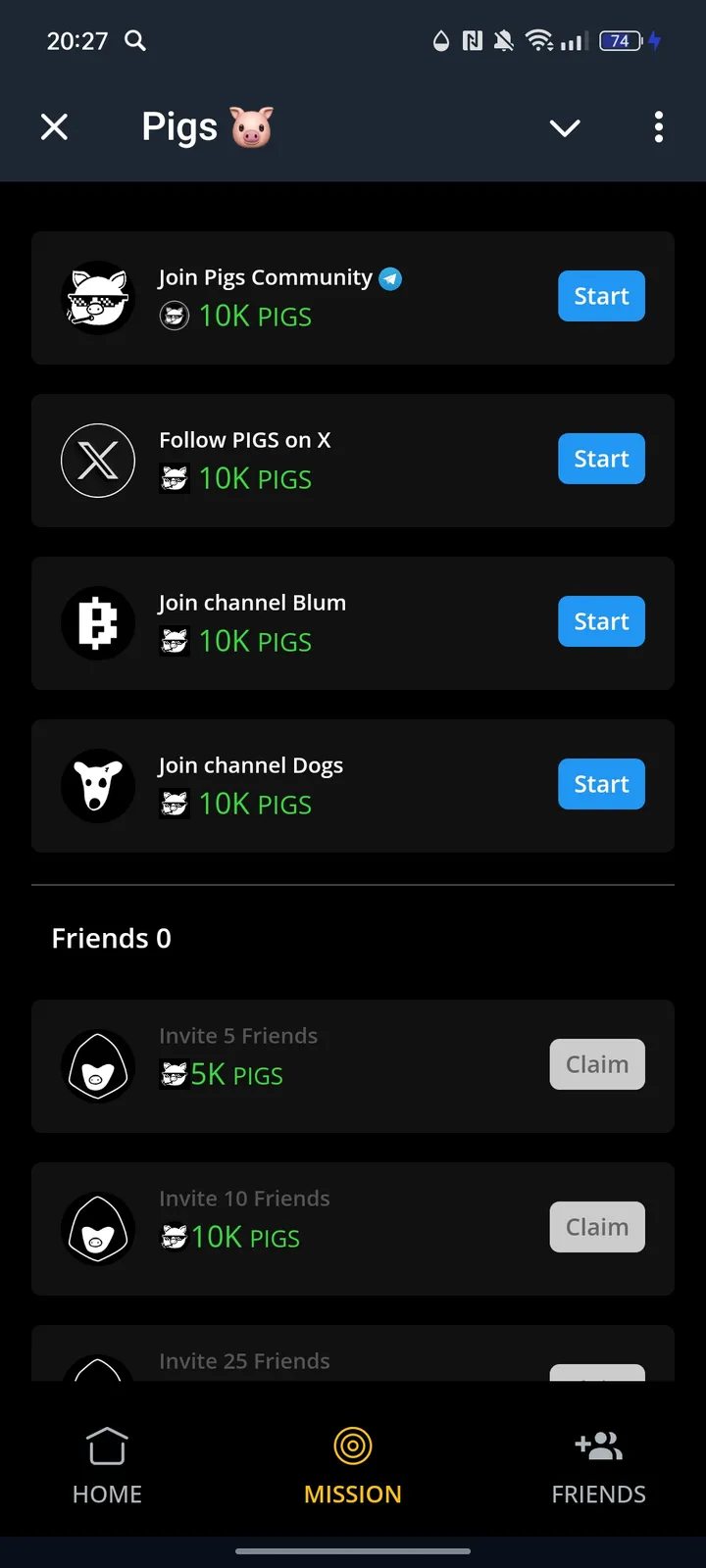Start the Follow PIGS on X mission
The width and height of the screenshot is (706, 1568).
point(601,459)
